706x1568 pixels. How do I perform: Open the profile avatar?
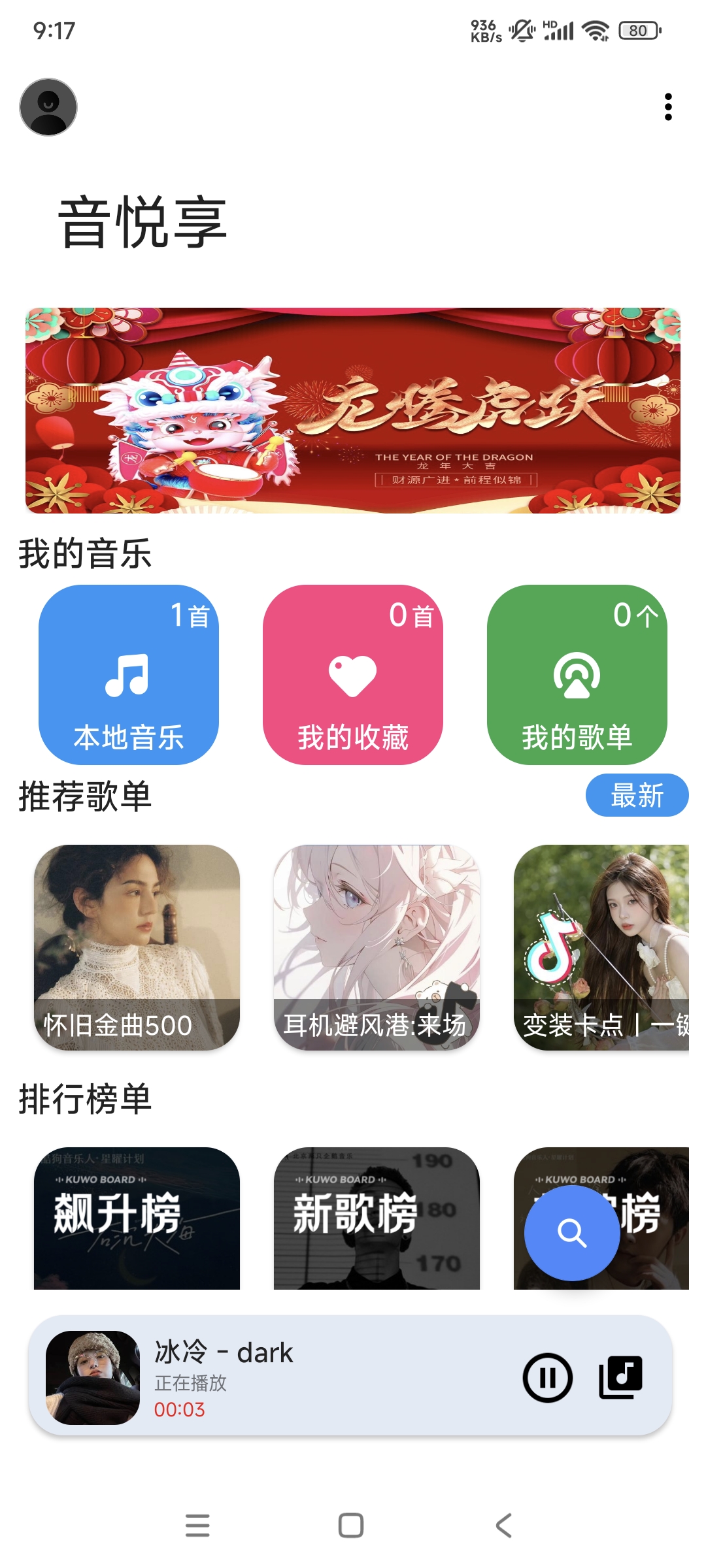point(48,107)
